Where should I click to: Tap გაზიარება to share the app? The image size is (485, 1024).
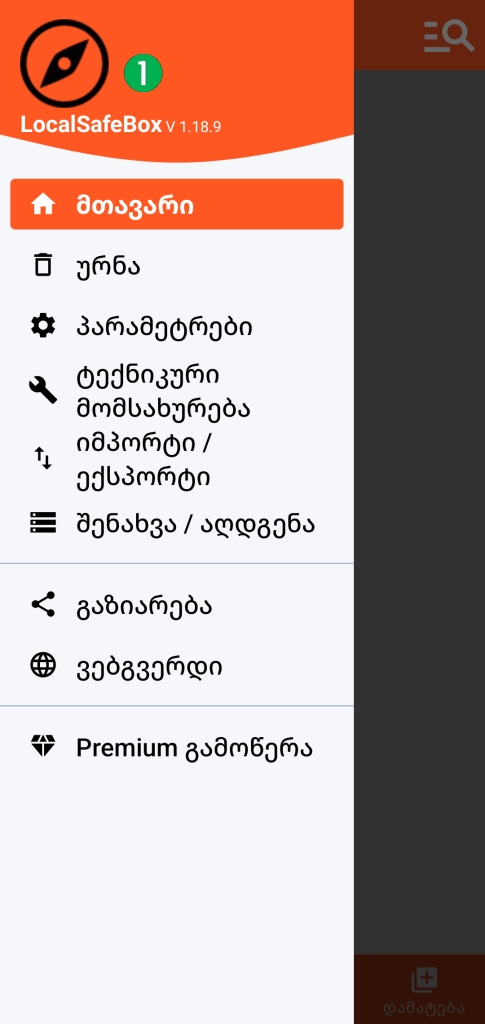pyautogui.click(x=176, y=605)
